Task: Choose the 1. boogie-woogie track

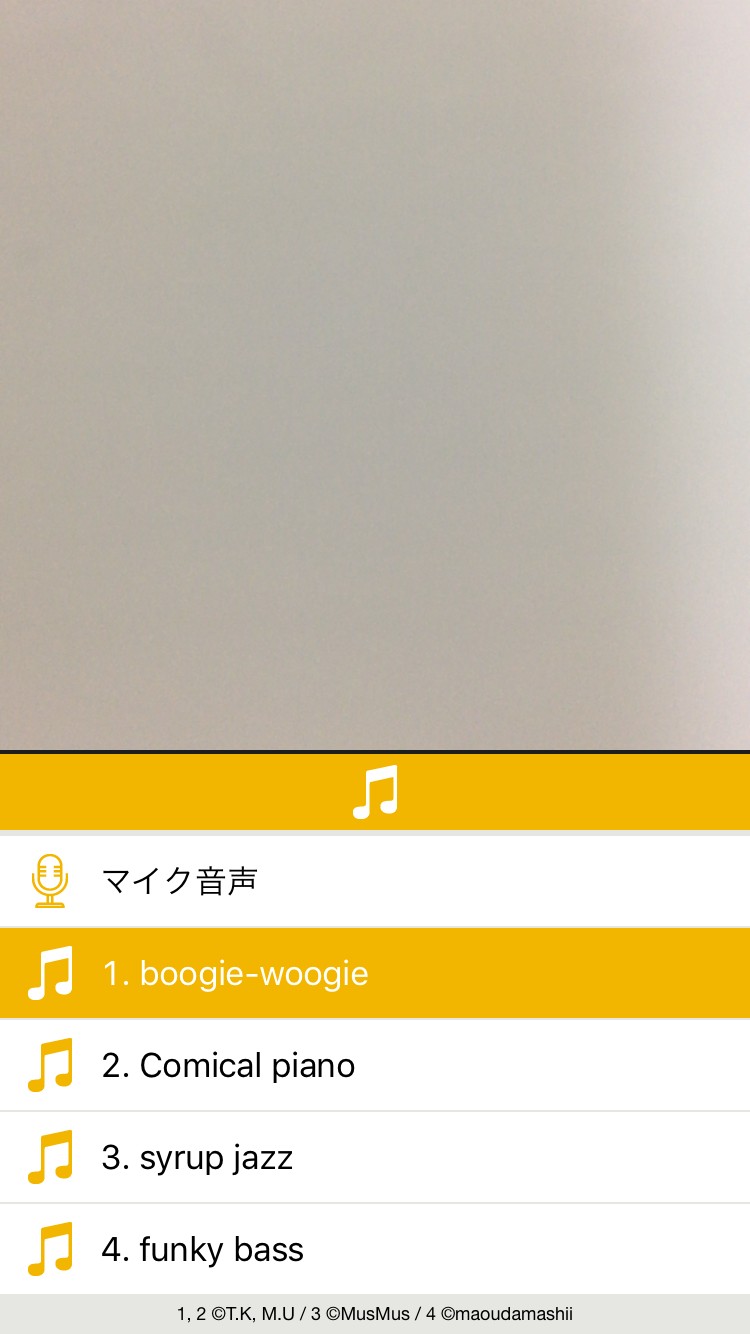Action: (375, 973)
